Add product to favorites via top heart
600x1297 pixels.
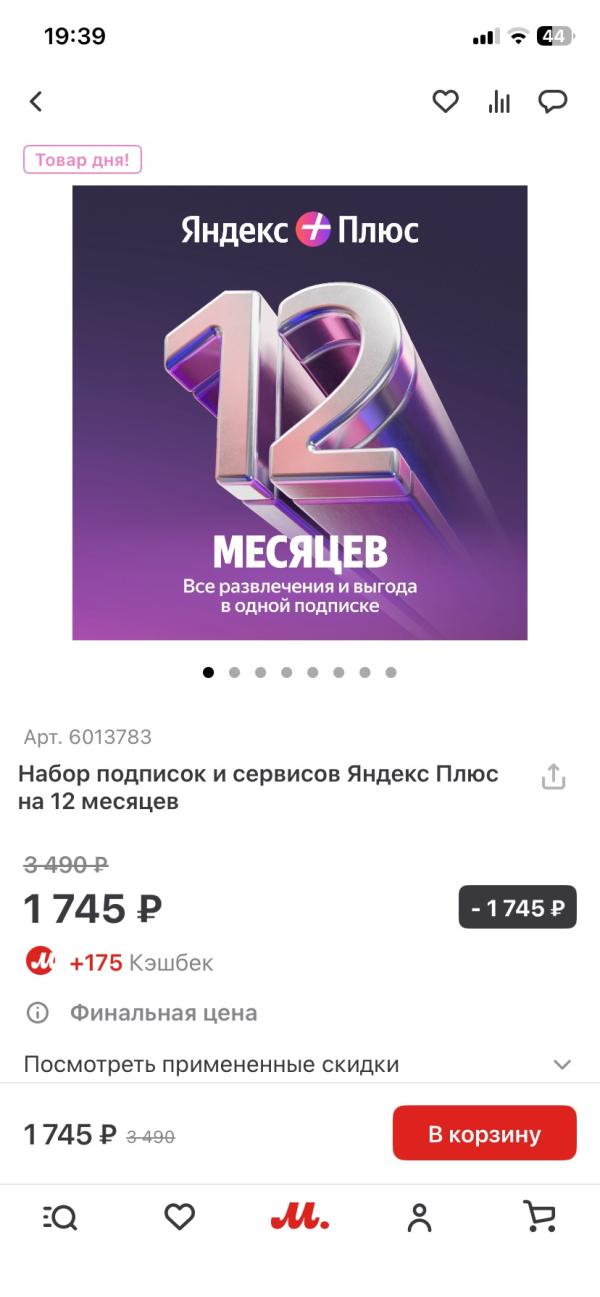pyautogui.click(x=445, y=101)
